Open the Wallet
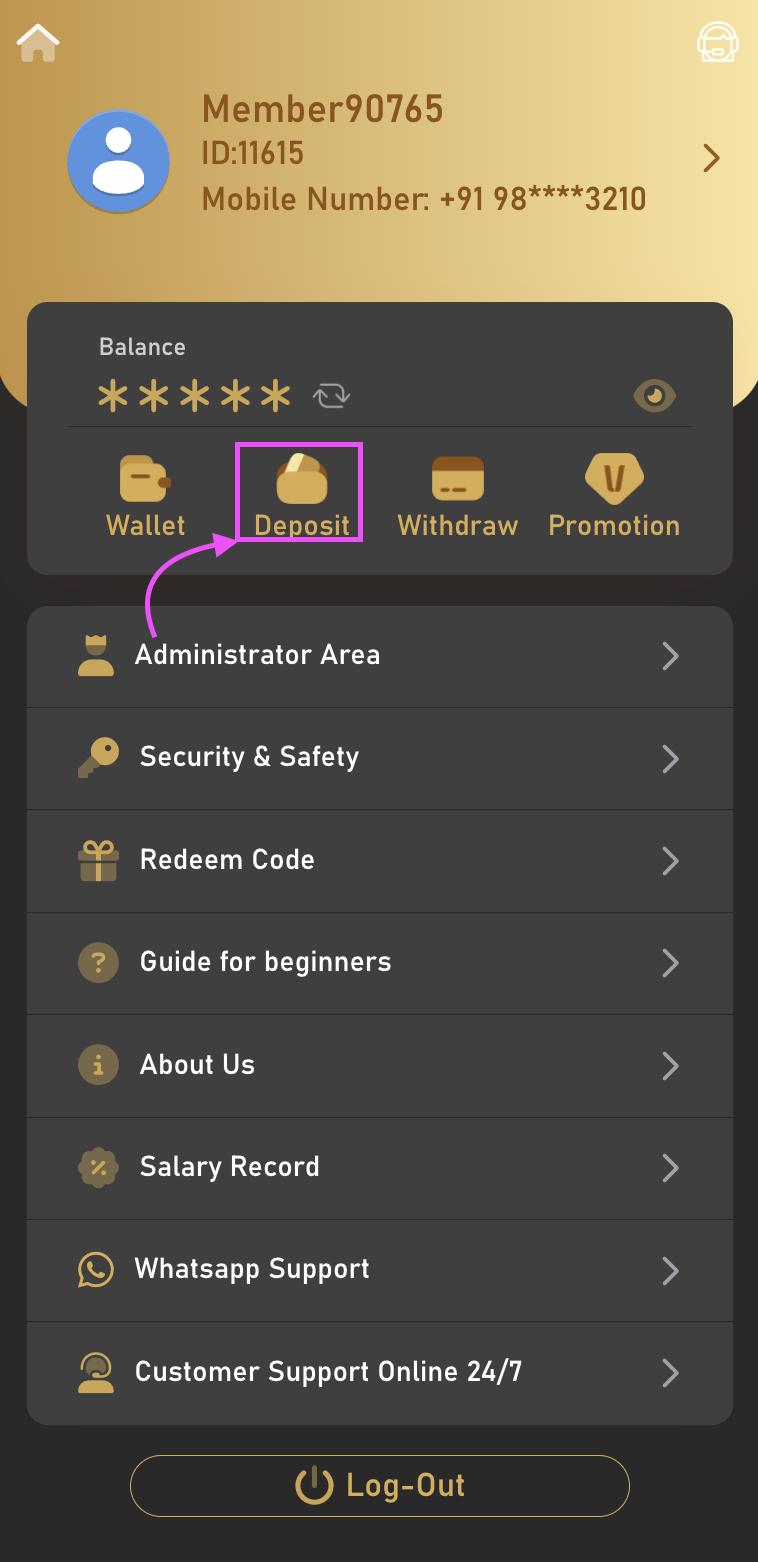758x1562 pixels. (x=146, y=496)
